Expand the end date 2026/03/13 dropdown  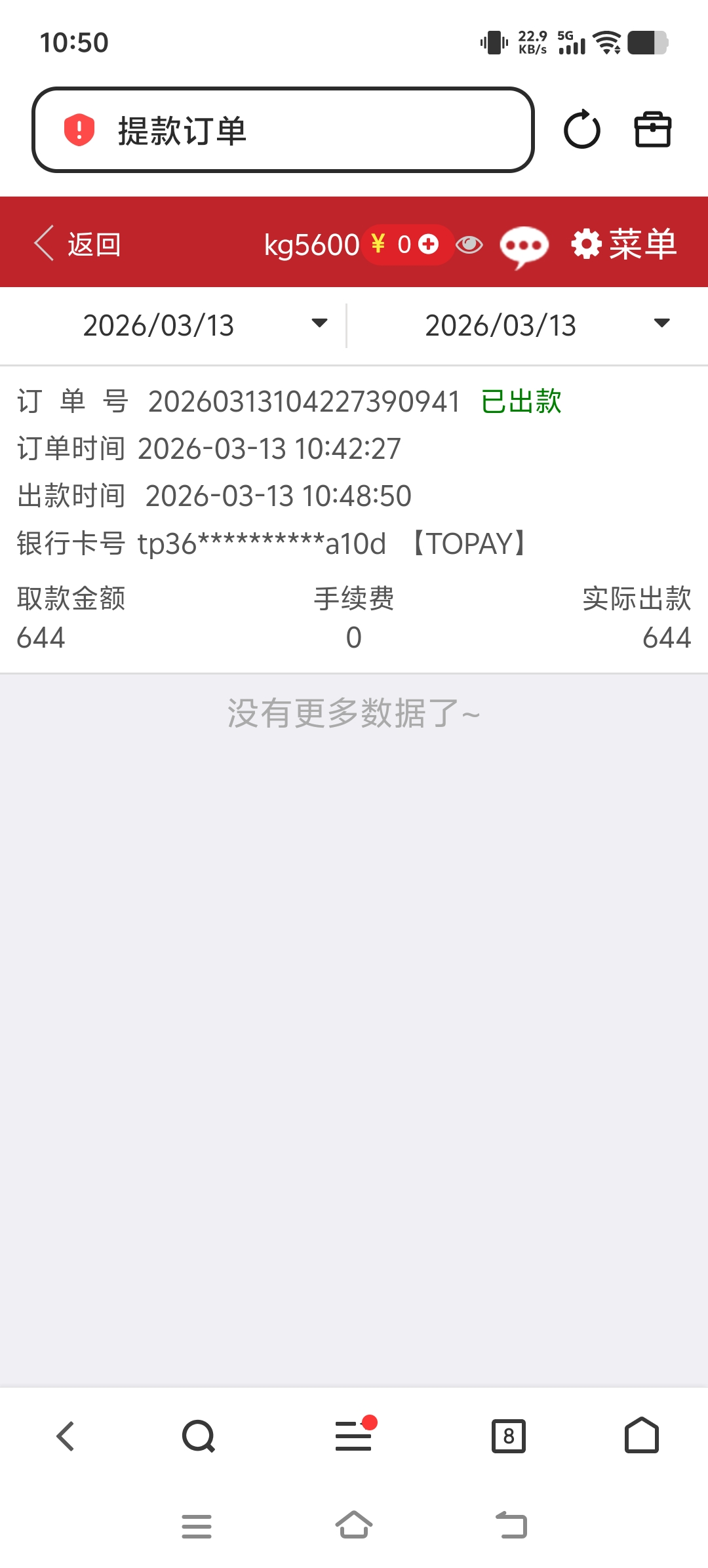[661, 323]
